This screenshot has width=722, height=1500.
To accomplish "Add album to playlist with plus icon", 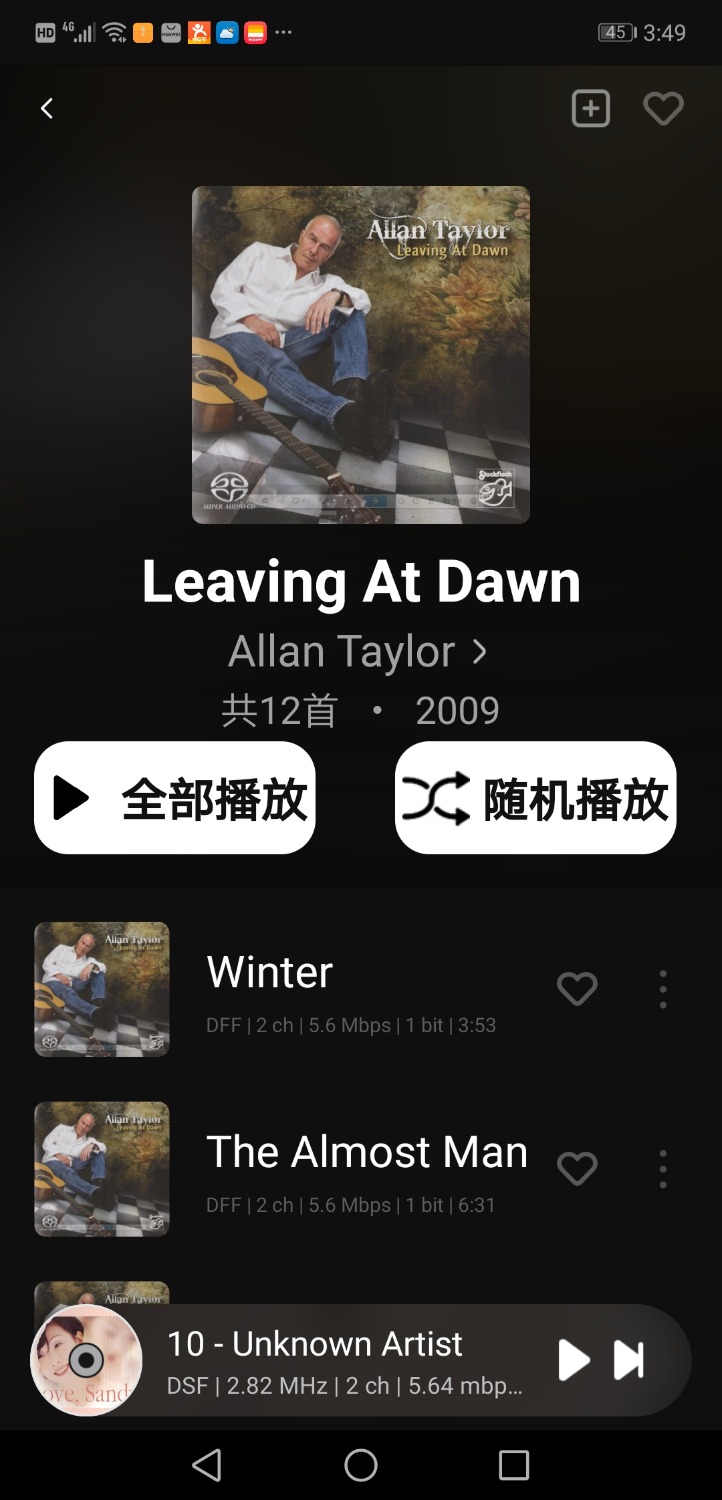I will (x=590, y=109).
